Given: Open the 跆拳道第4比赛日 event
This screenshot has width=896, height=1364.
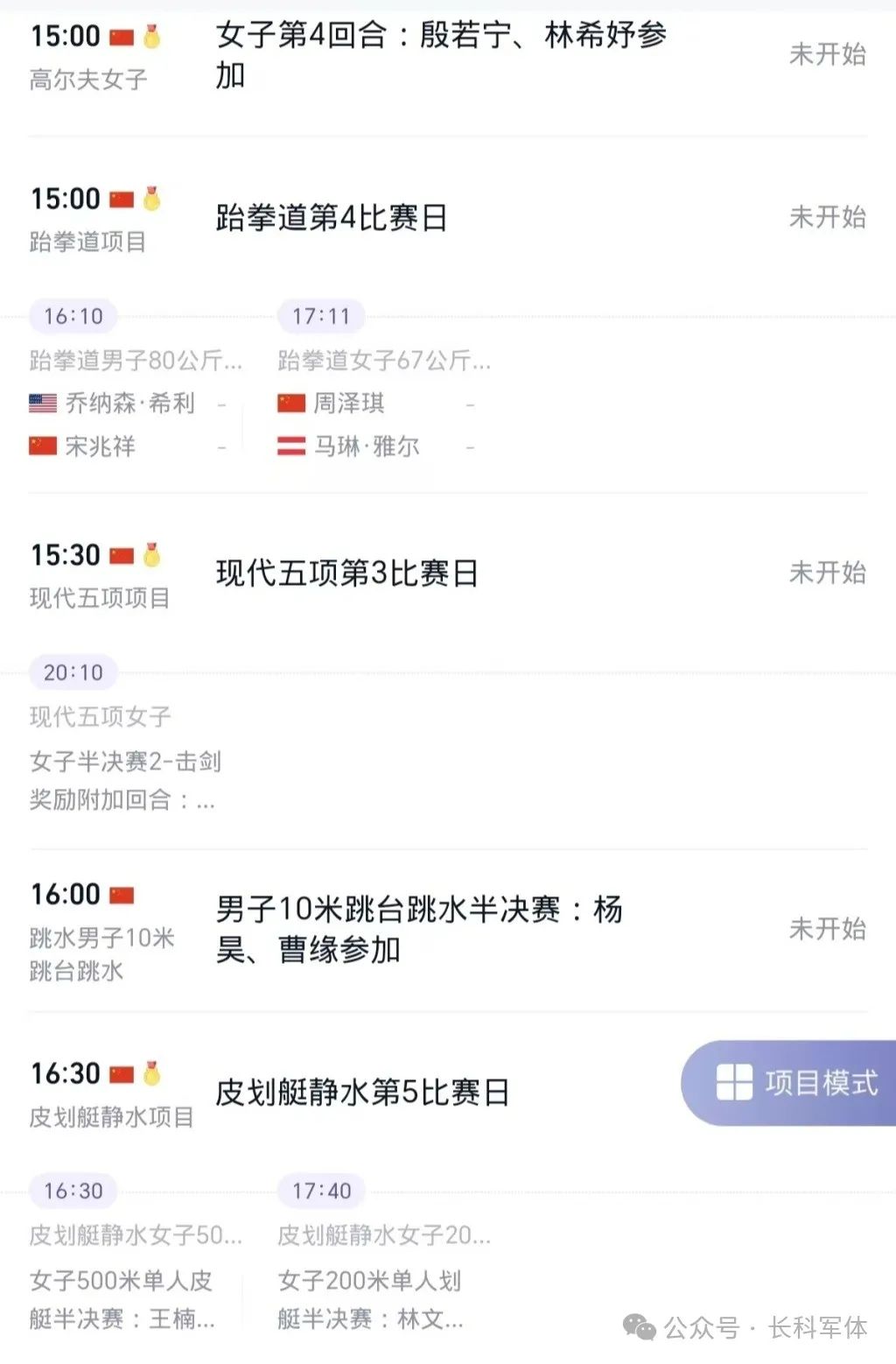Looking at the screenshot, I should click(x=332, y=217).
